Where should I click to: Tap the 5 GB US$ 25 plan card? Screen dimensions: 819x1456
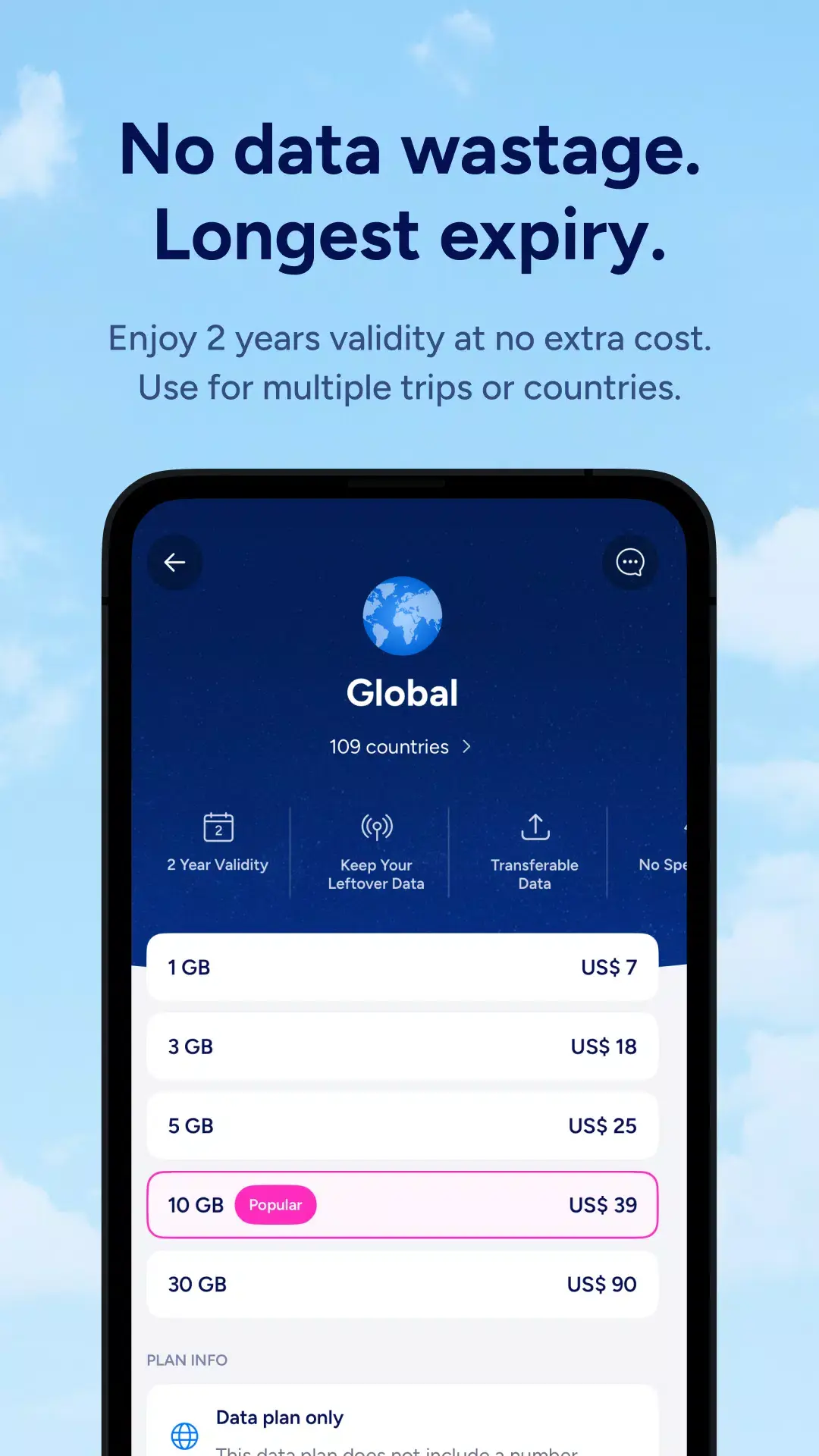402,1125
